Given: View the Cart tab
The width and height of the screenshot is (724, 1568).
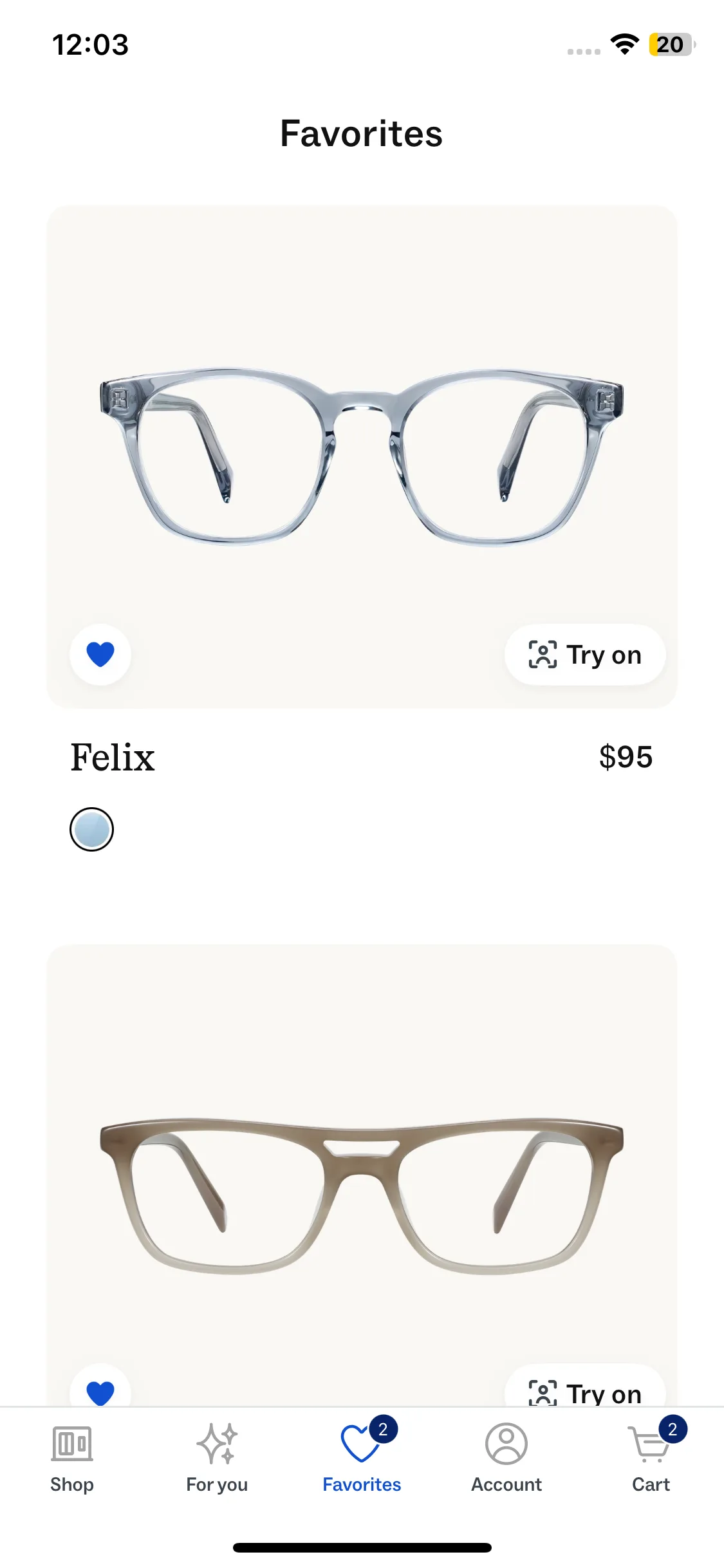Looking at the screenshot, I should tap(651, 1457).
